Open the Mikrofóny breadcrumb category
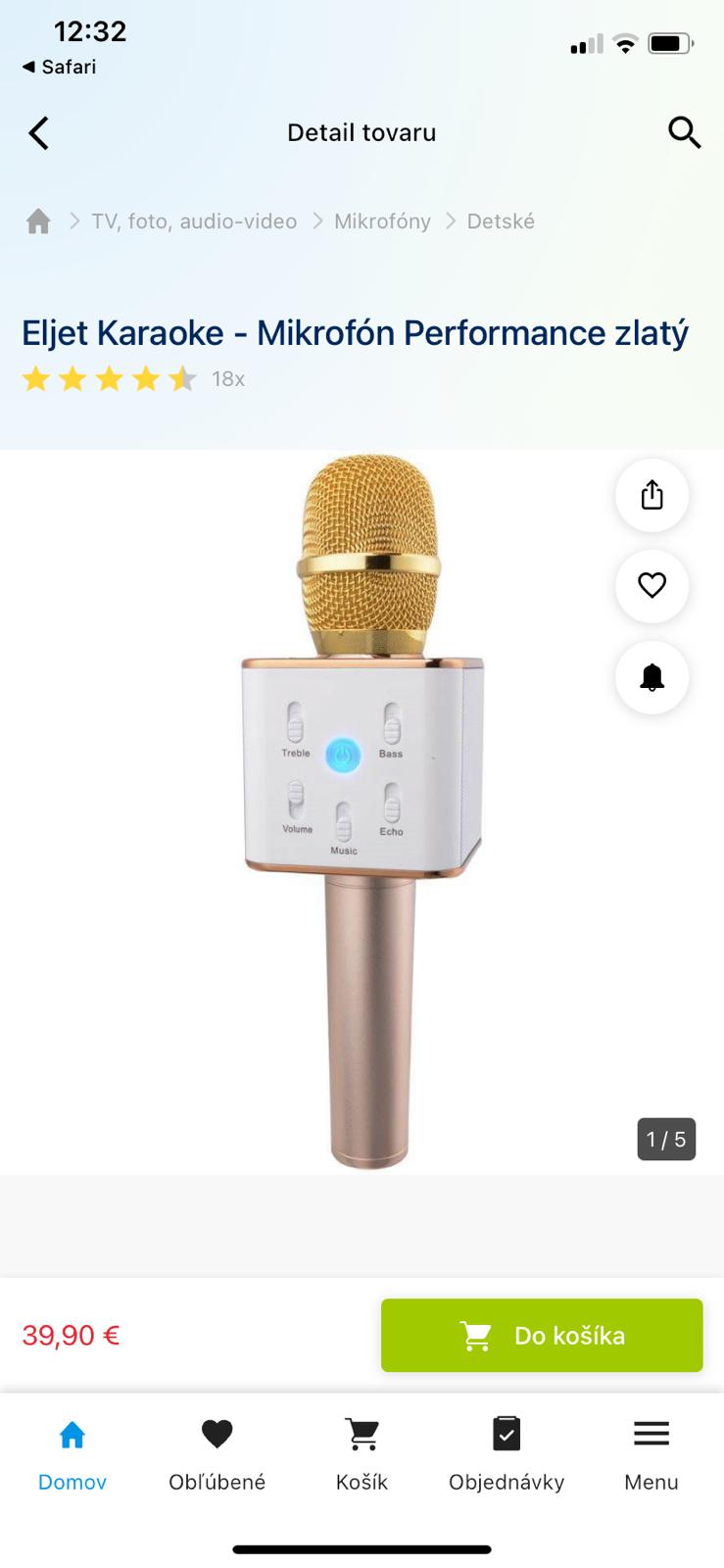724x1568 pixels. pos(382,221)
